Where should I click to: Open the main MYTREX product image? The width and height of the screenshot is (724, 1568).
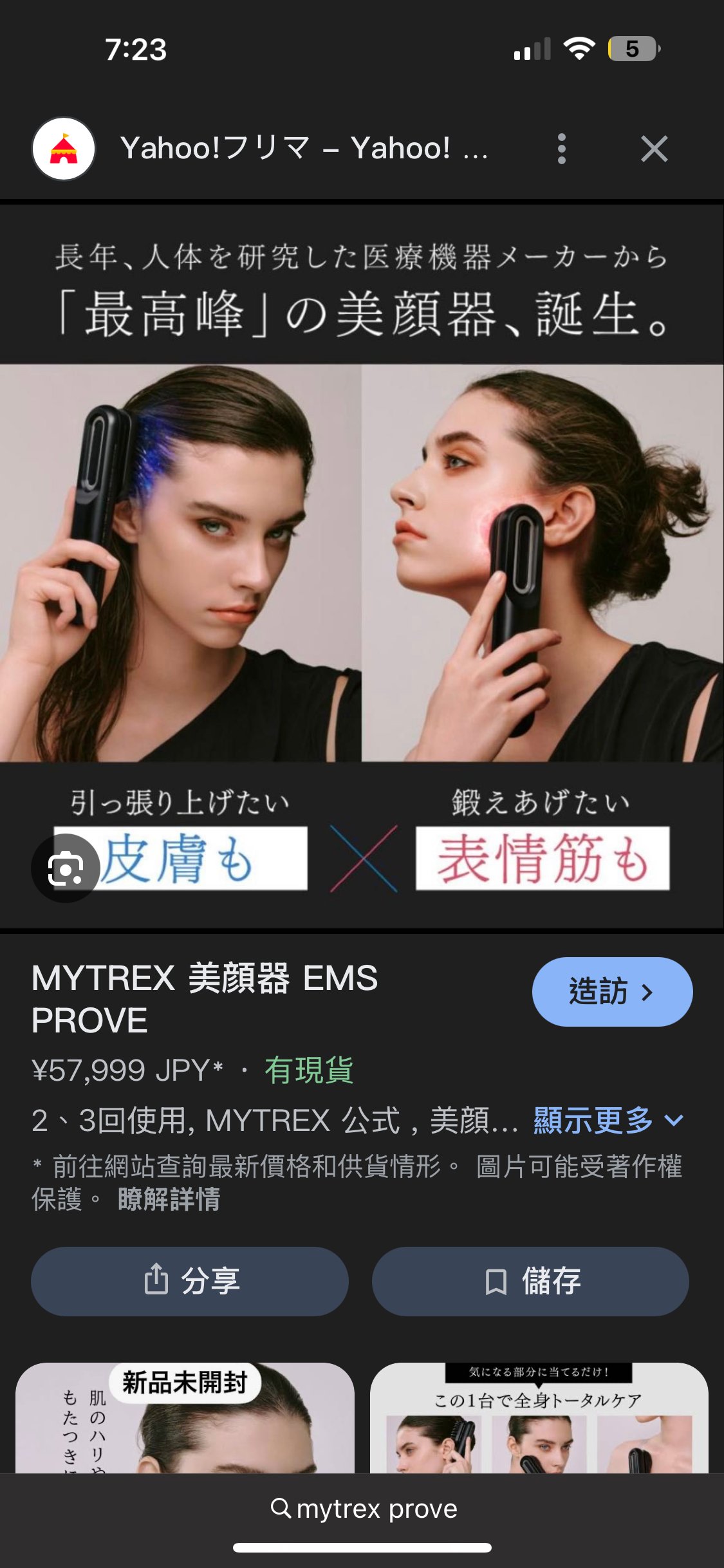[x=362, y=566]
